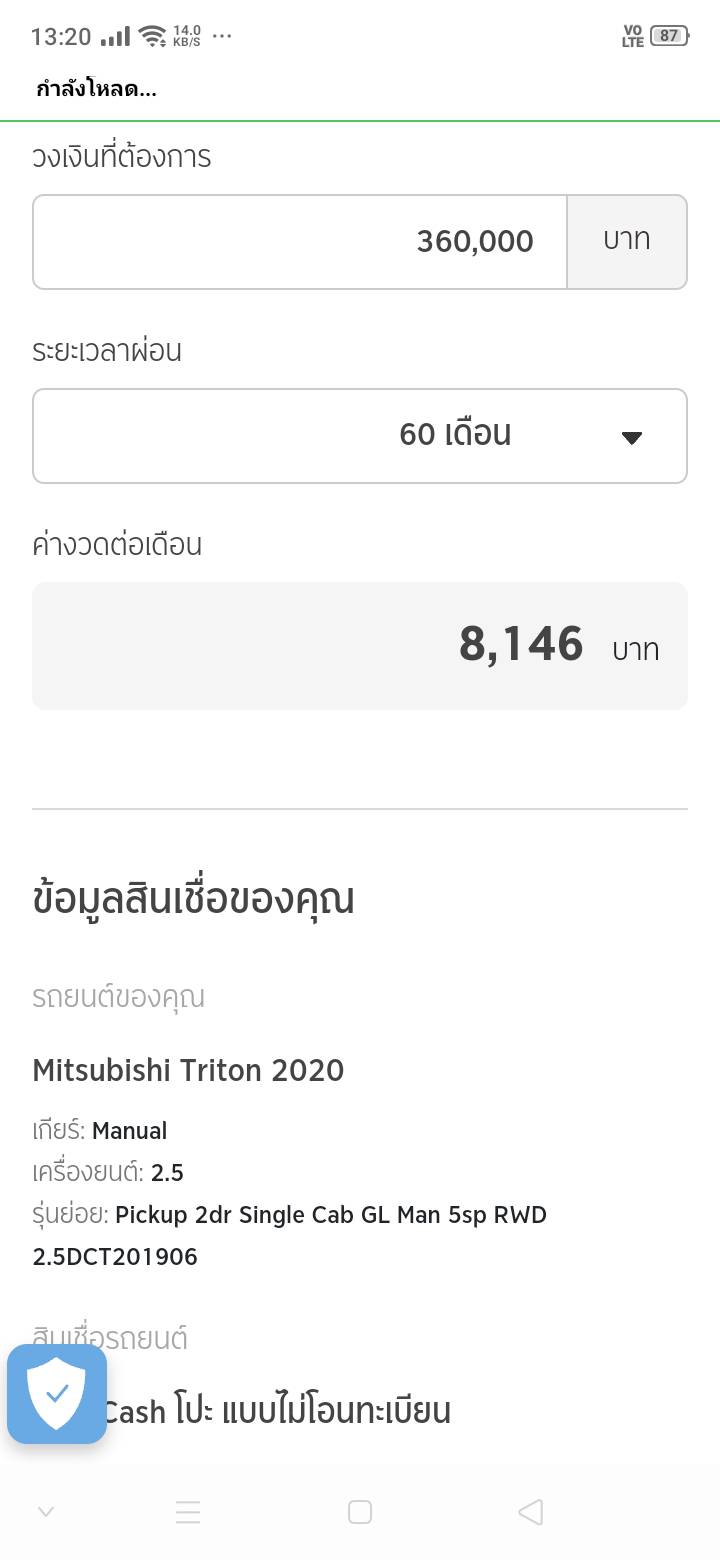Tap the blue shield security button
Image resolution: width=720 pixels, height=1560 pixels.
pyautogui.click(x=57, y=1394)
